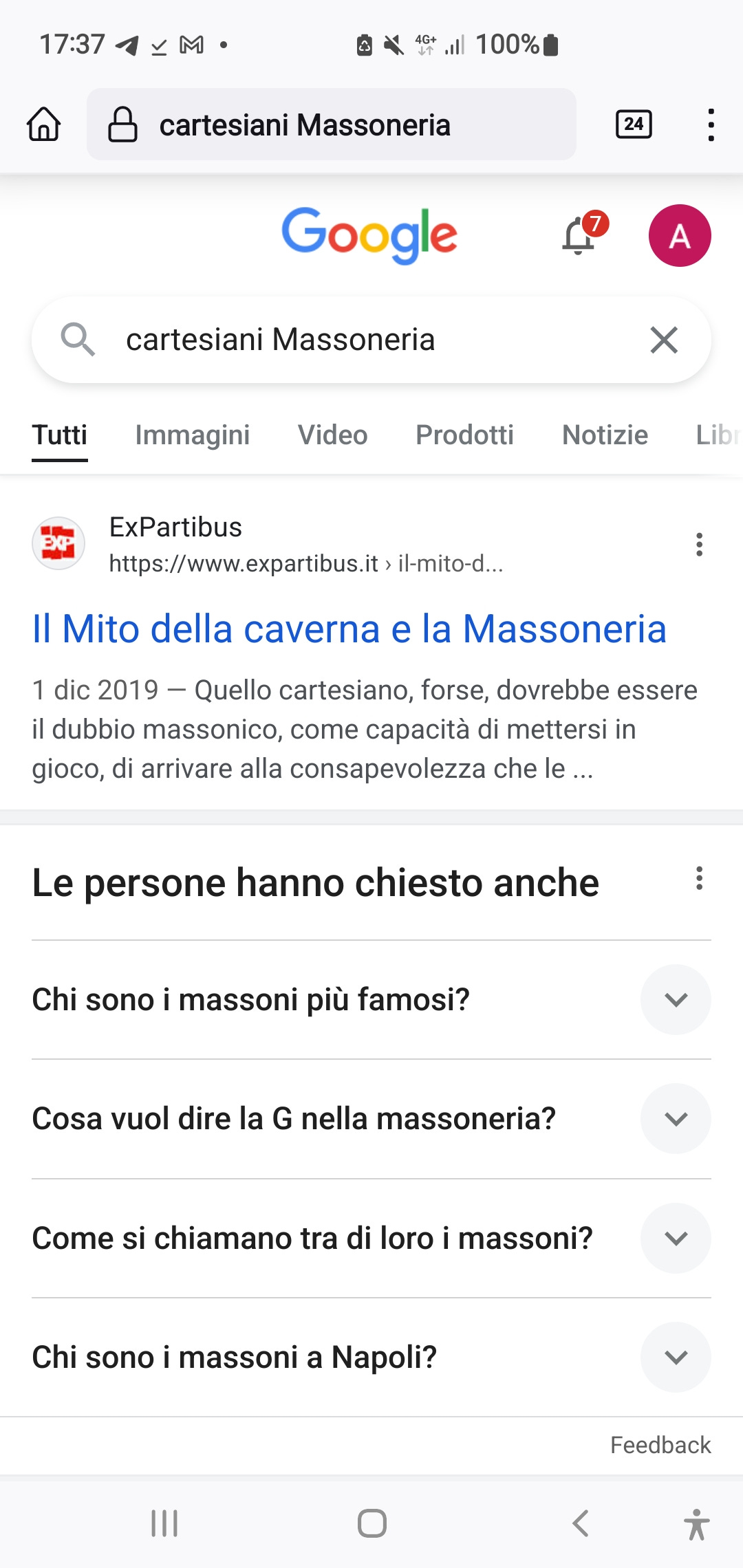The image size is (743, 1568).
Task: Tap the browser home icon
Action: pos(44,124)
